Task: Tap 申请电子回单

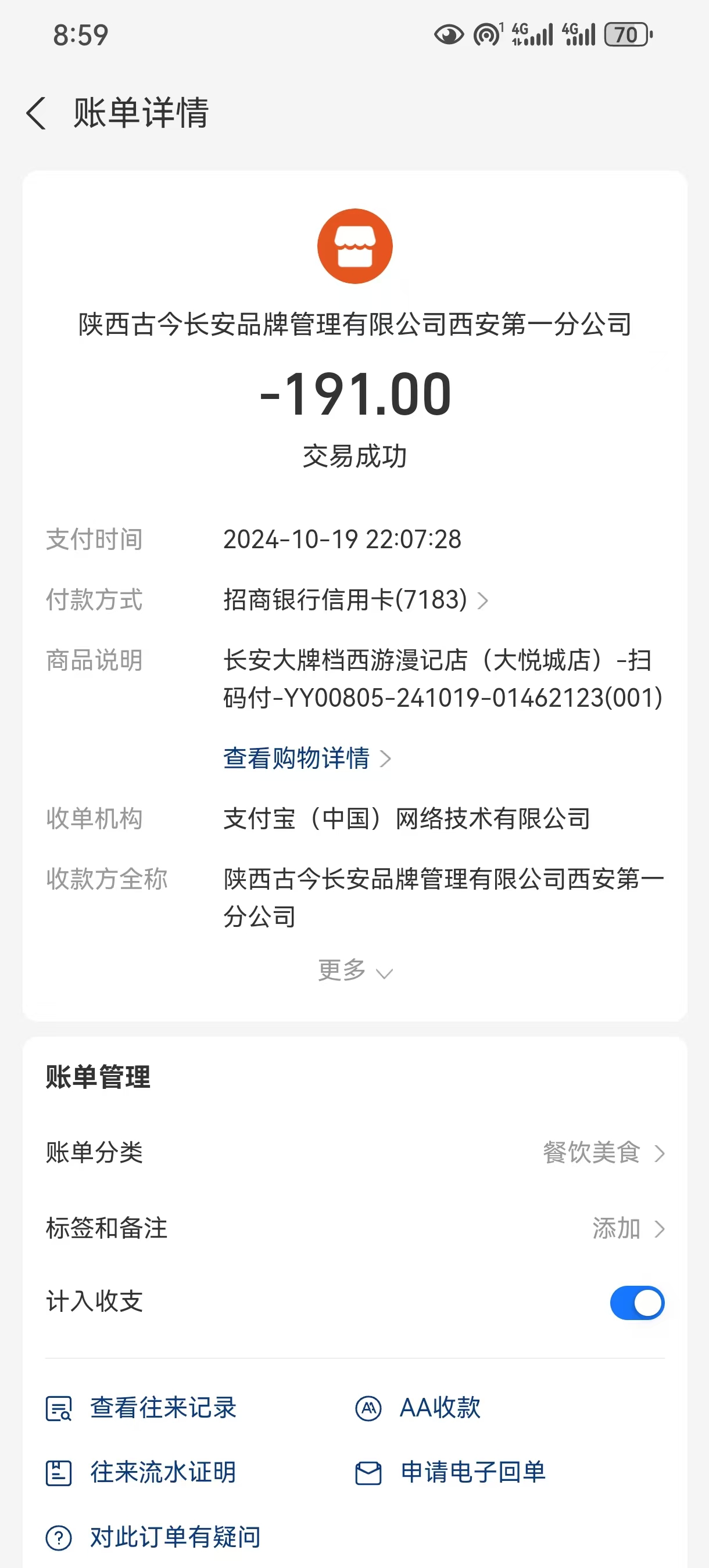Action: 472,1472
